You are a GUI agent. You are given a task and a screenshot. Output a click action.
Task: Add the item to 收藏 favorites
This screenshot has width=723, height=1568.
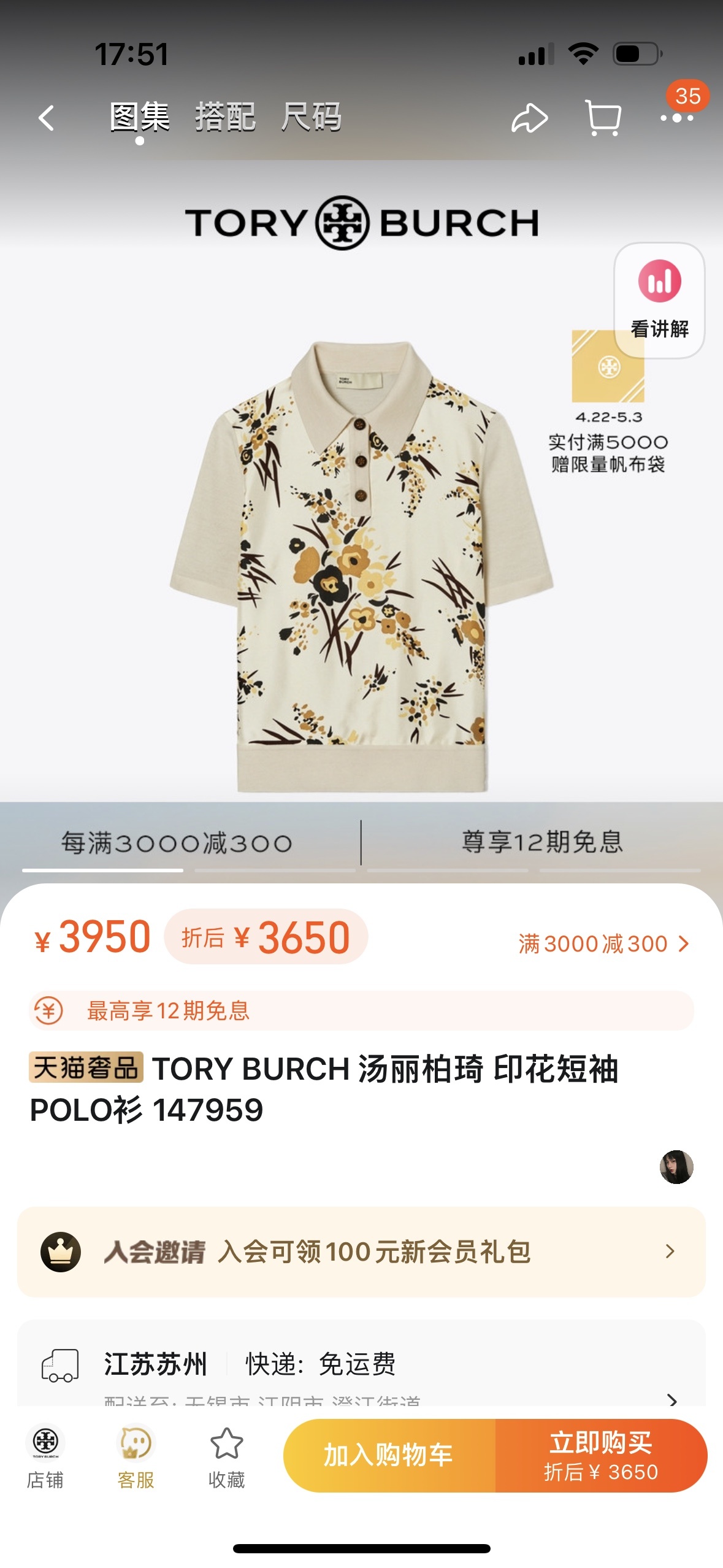[226, 1456]
